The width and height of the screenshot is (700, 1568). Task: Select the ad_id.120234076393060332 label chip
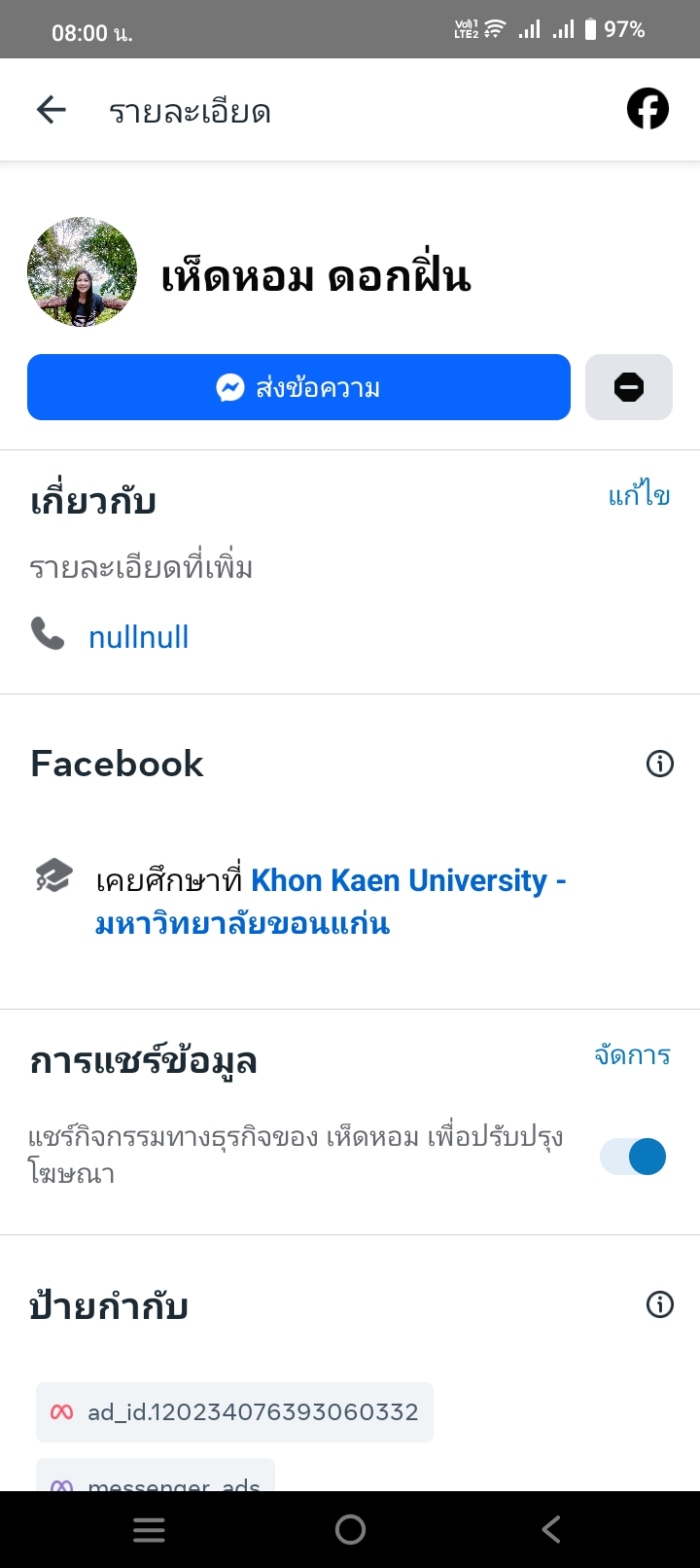pos(234,1411)
